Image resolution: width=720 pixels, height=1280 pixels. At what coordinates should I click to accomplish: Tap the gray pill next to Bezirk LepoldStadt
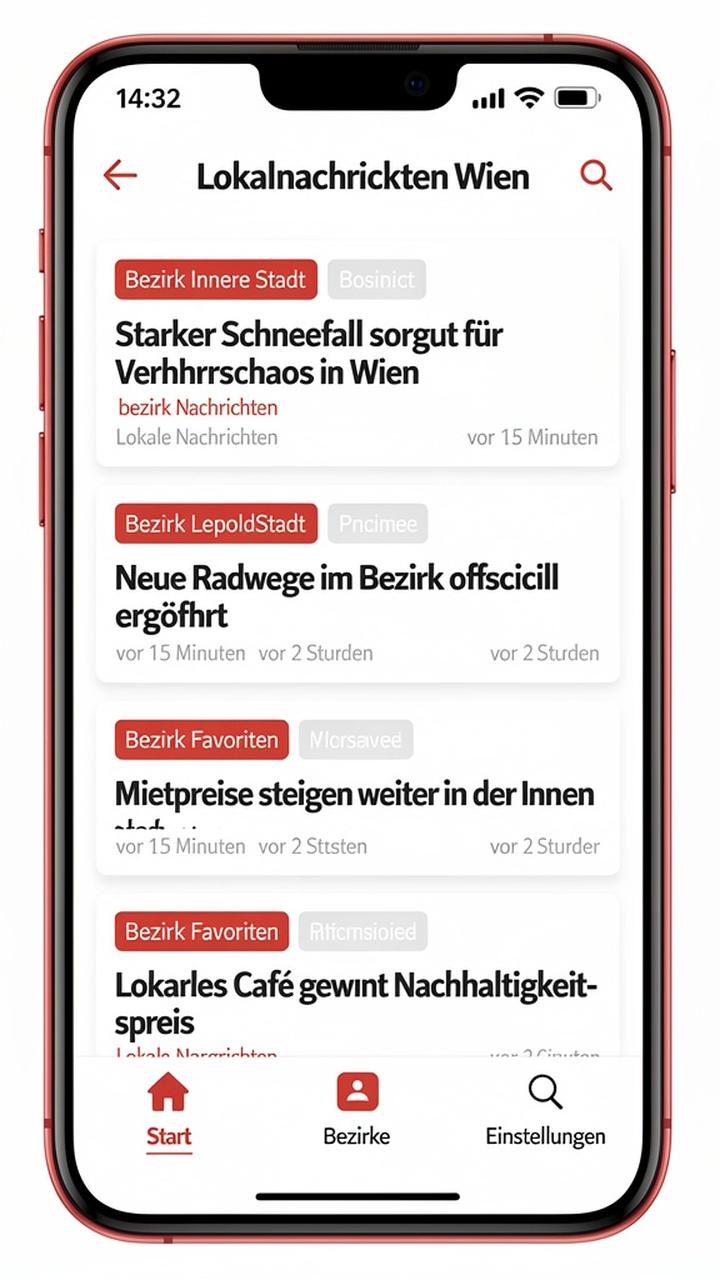(377, 523)
